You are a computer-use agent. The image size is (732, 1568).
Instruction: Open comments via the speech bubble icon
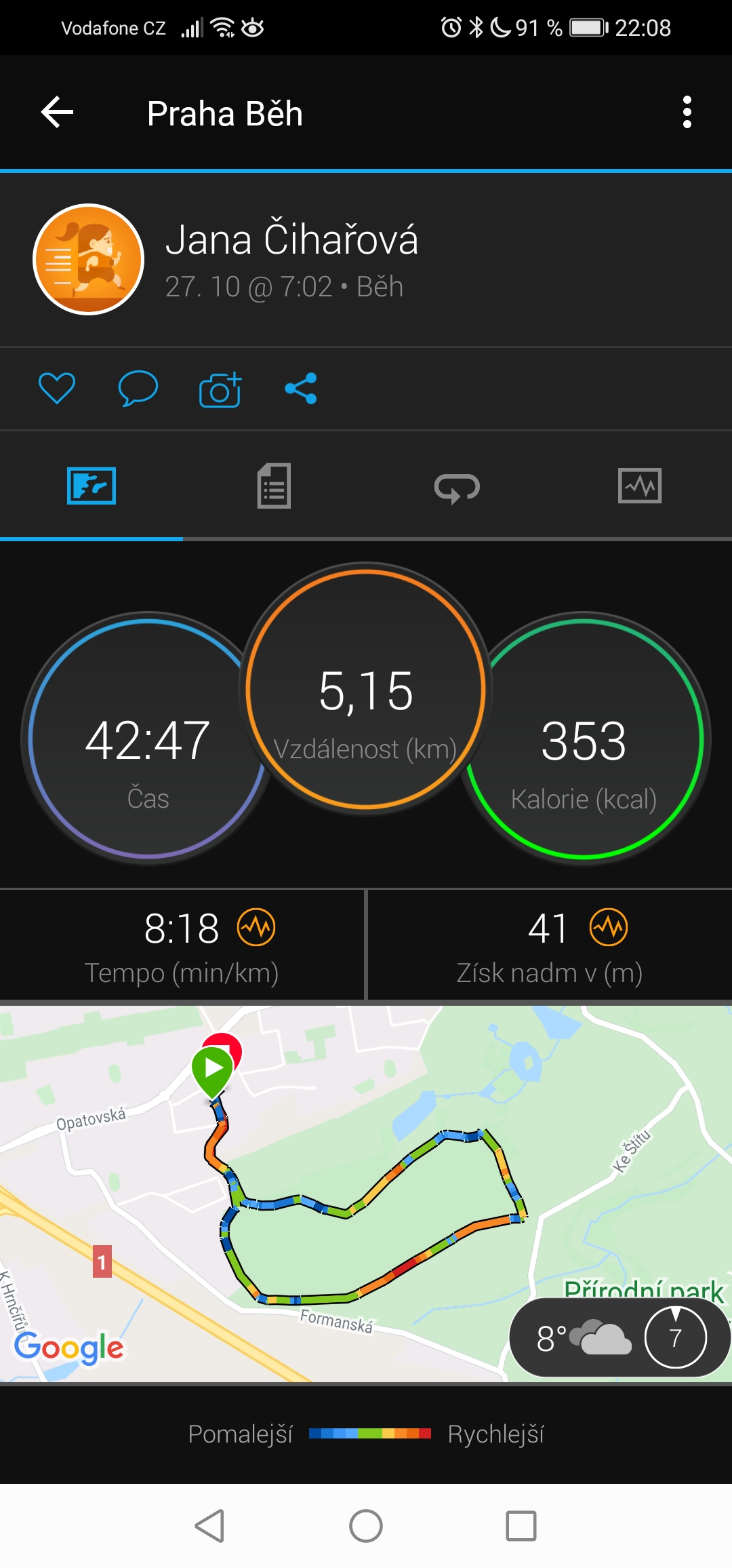point(138,389)
